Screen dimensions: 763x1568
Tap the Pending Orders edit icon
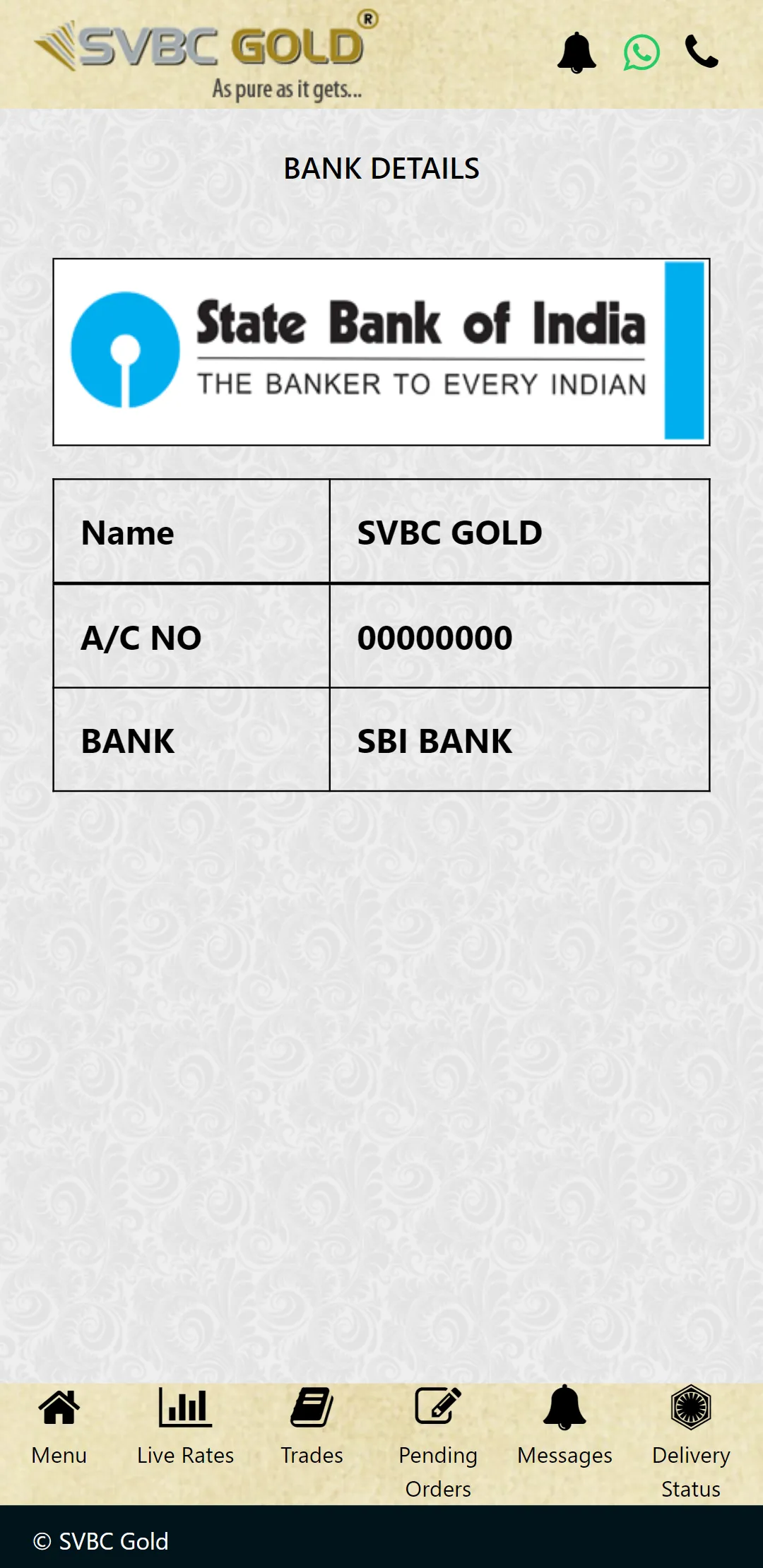pos(438,1406)
